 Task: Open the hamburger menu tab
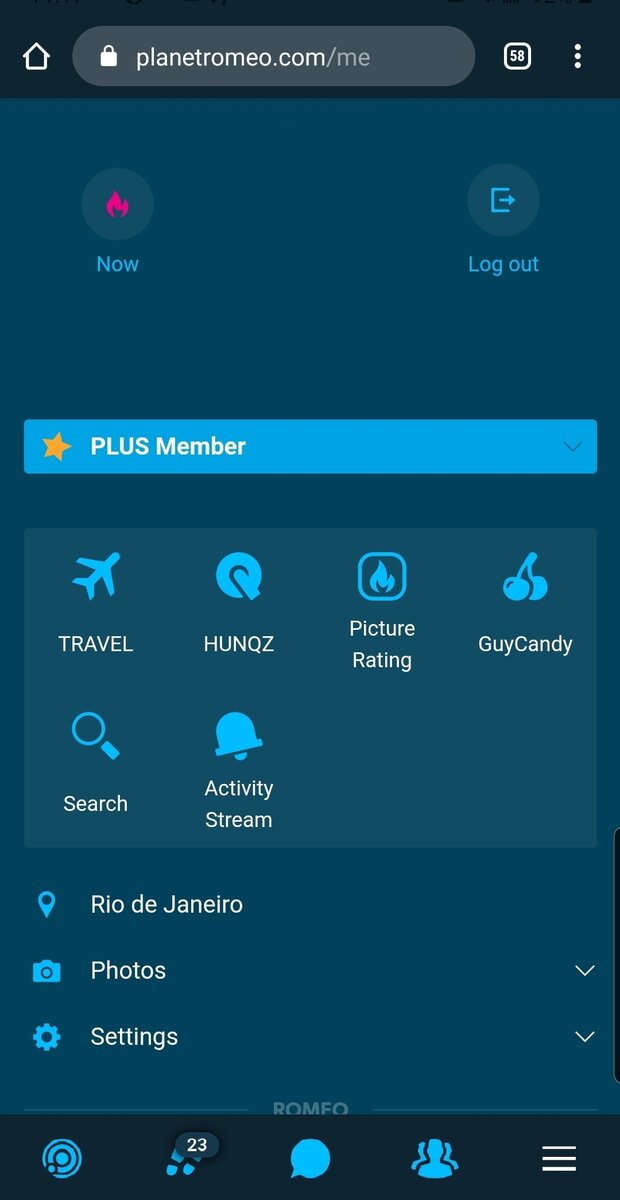(x=559, y=1158)
